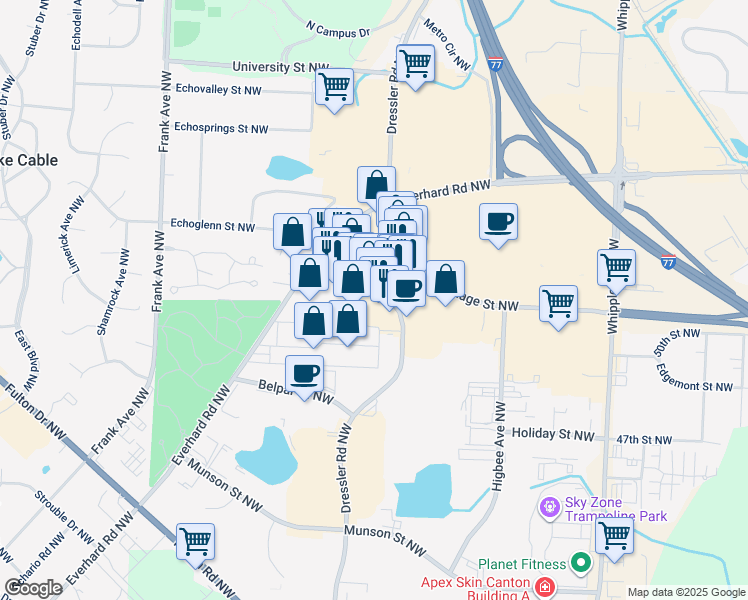Viewport: 748px width, 600px height.
Task: Open the shopping cart marker on Fulton Dr NW
Action: [x=196, y=546]
